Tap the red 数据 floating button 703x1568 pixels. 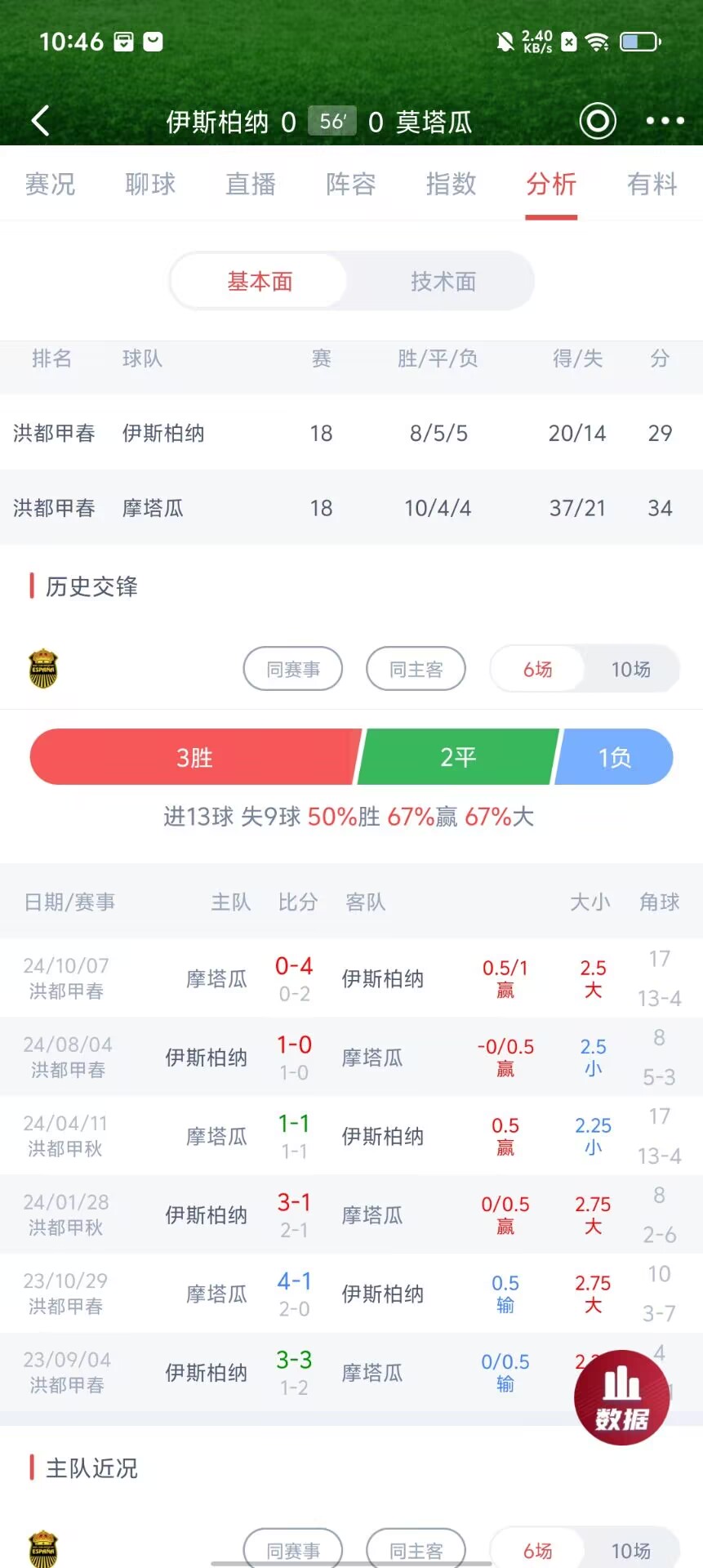pos(621,1397)
